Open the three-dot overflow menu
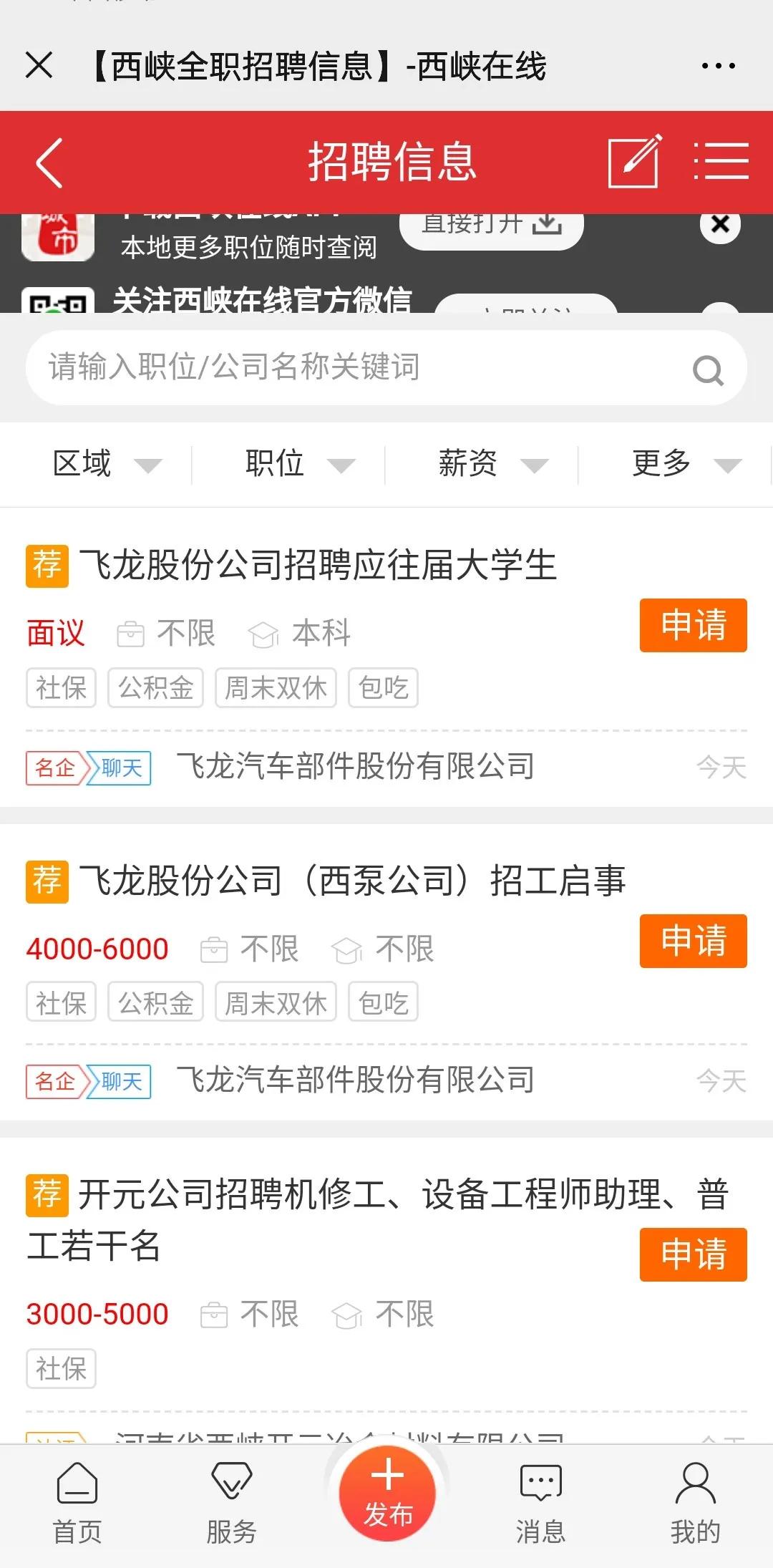This screenshot has height=1568, width=773. point(718,66)
